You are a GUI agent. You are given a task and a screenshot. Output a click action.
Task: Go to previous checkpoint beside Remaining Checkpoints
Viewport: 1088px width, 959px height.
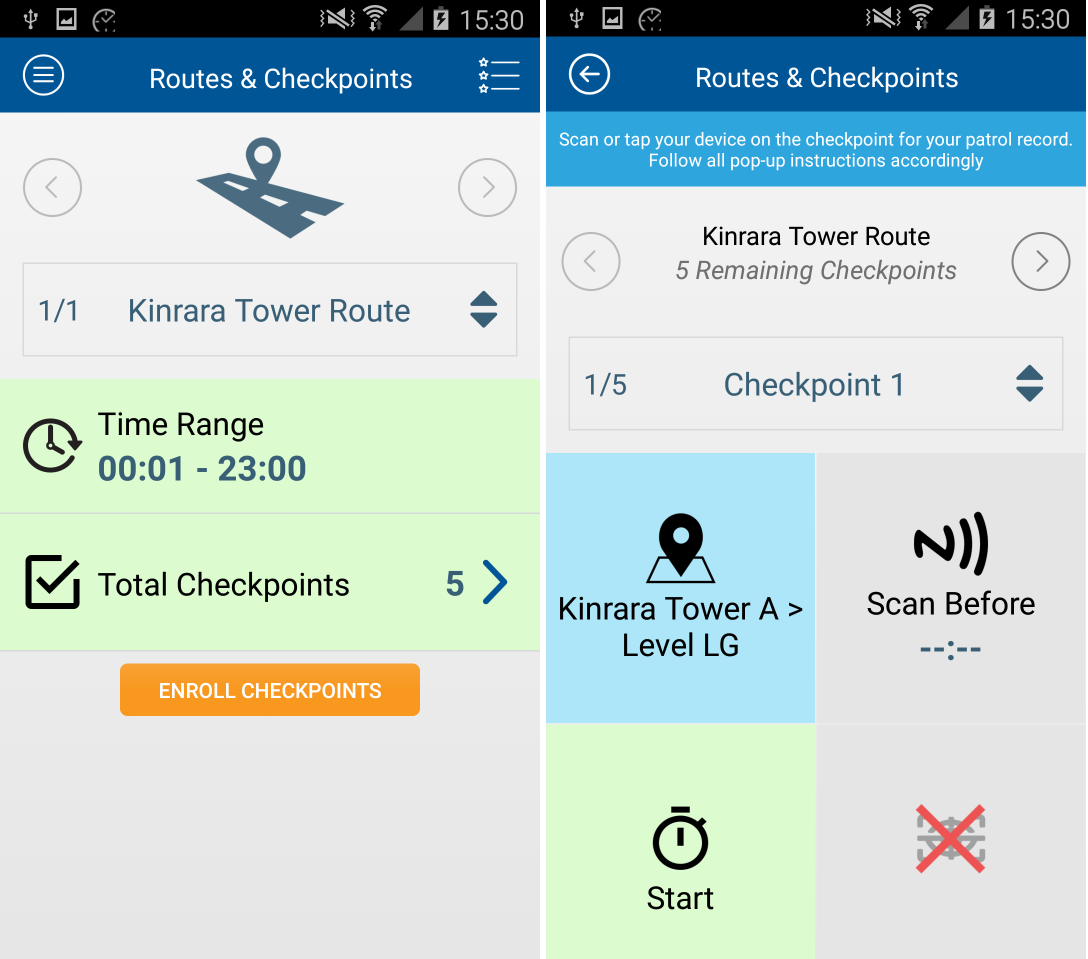(x=591, y=262)
